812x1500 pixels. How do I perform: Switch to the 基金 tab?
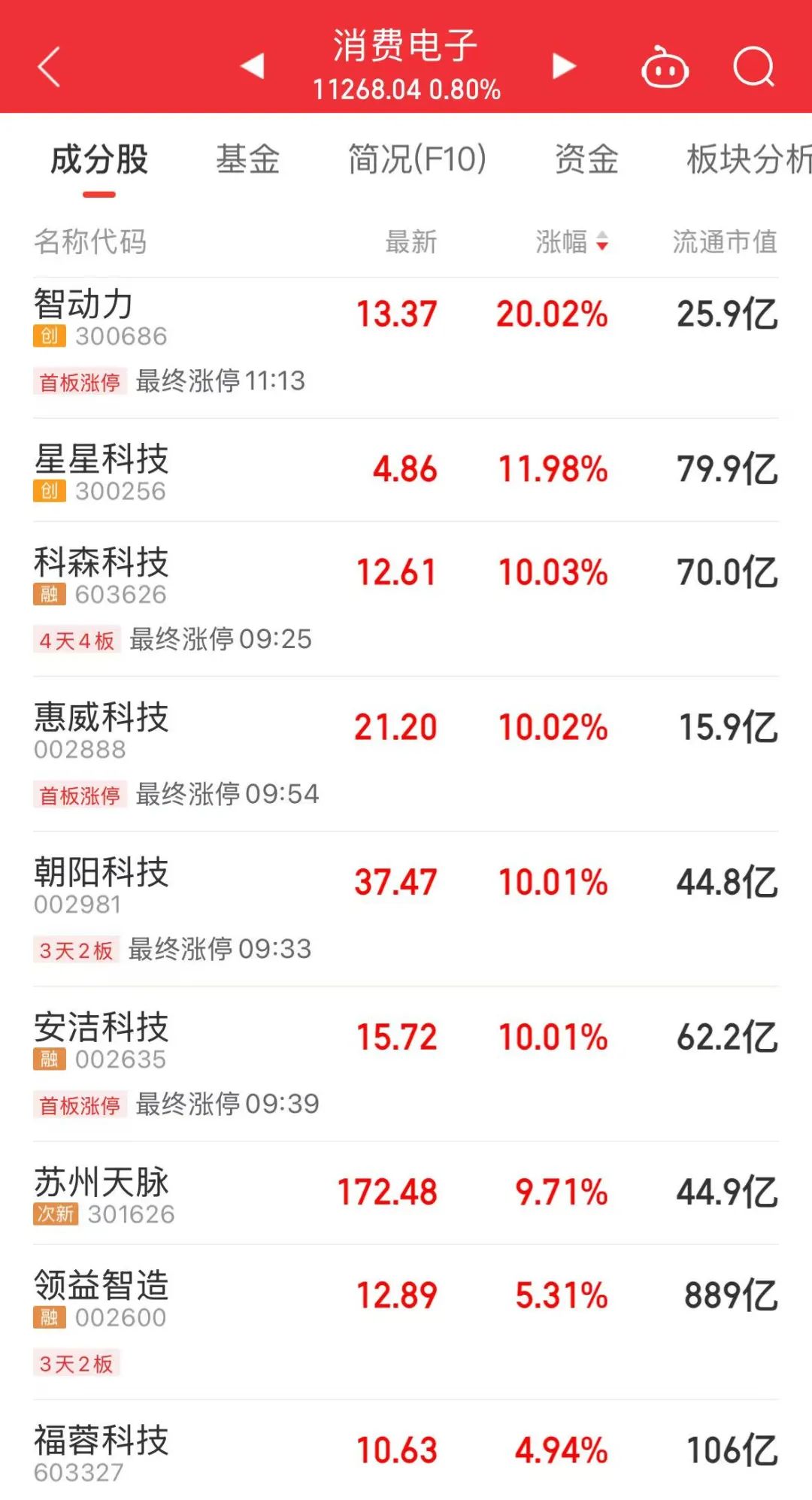(248, 160)
